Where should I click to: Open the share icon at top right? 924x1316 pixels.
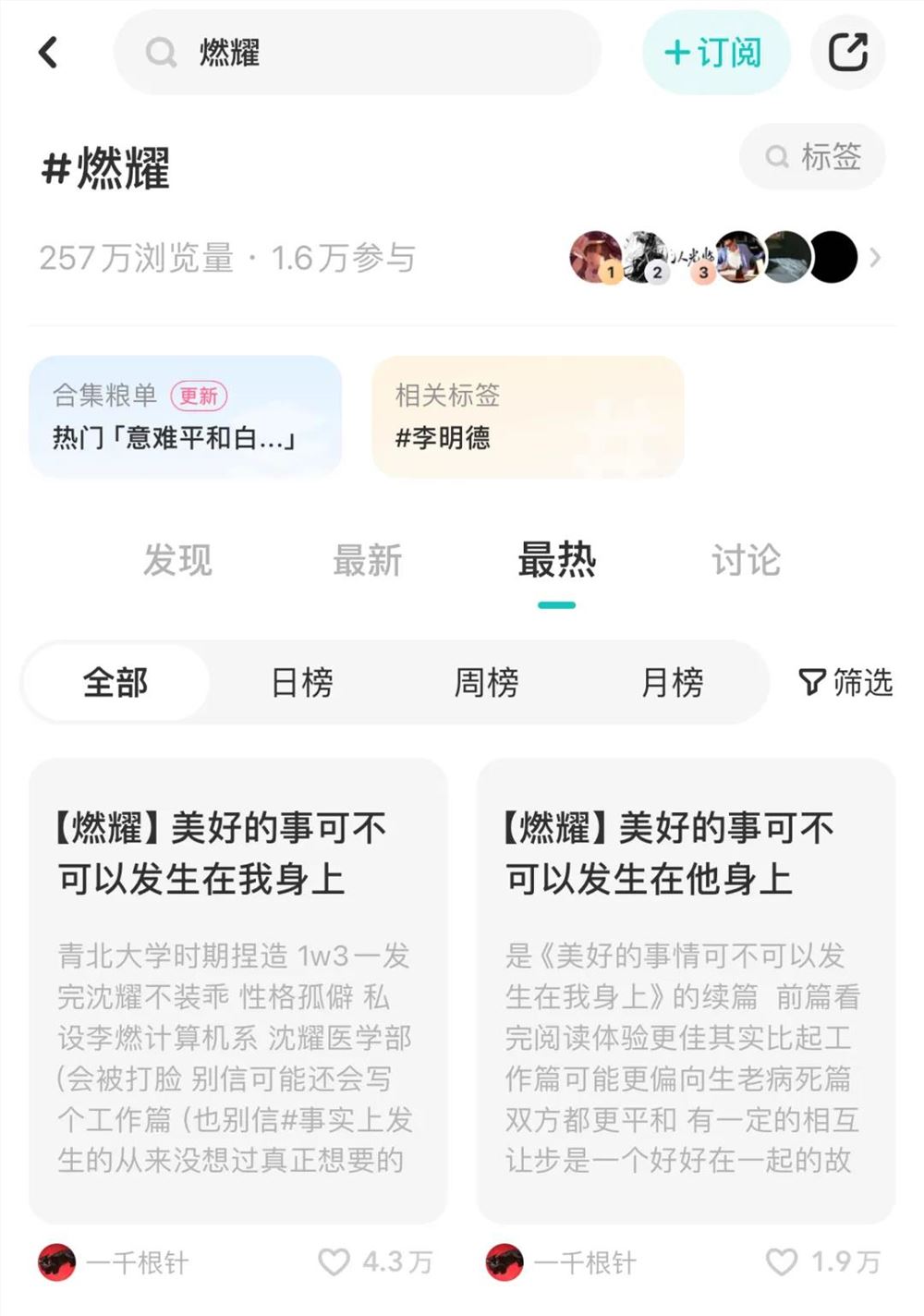pyautogui.click(x=847, y=53)
